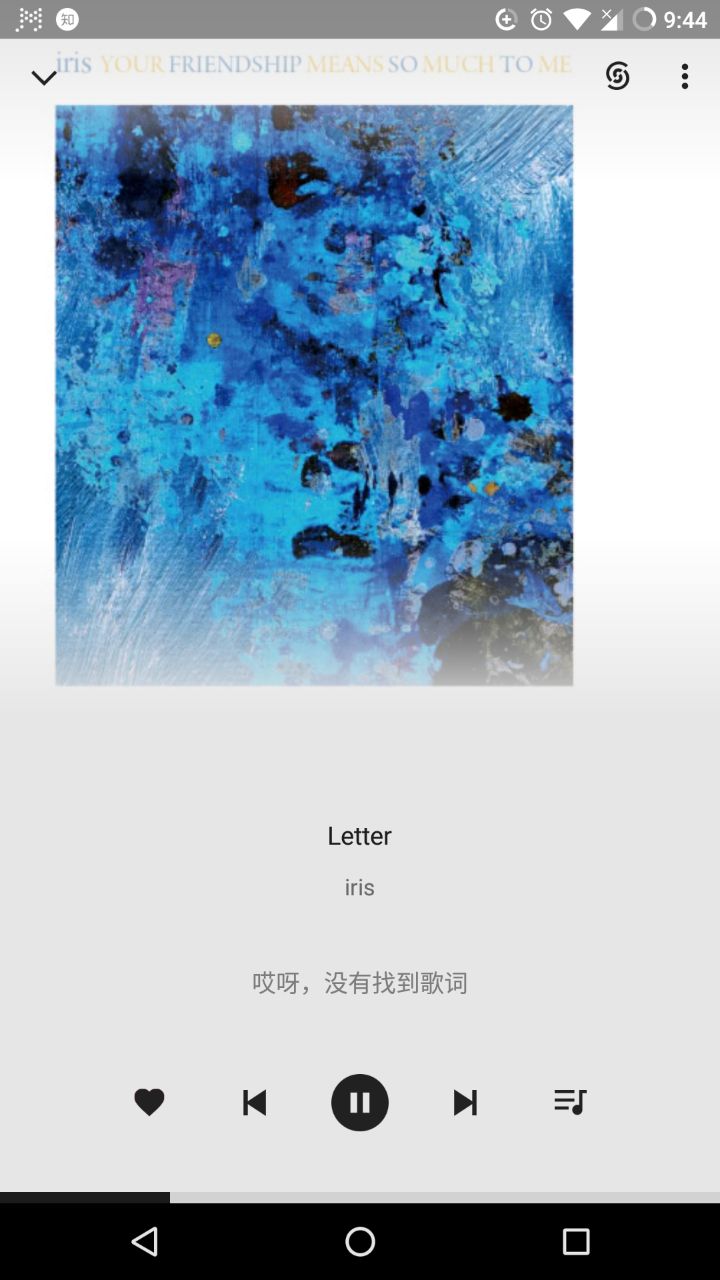Image resolution: width=720 pixels, height=1280 pixels.
Task: Skip to the next track
Action: tap(465, 1102)
